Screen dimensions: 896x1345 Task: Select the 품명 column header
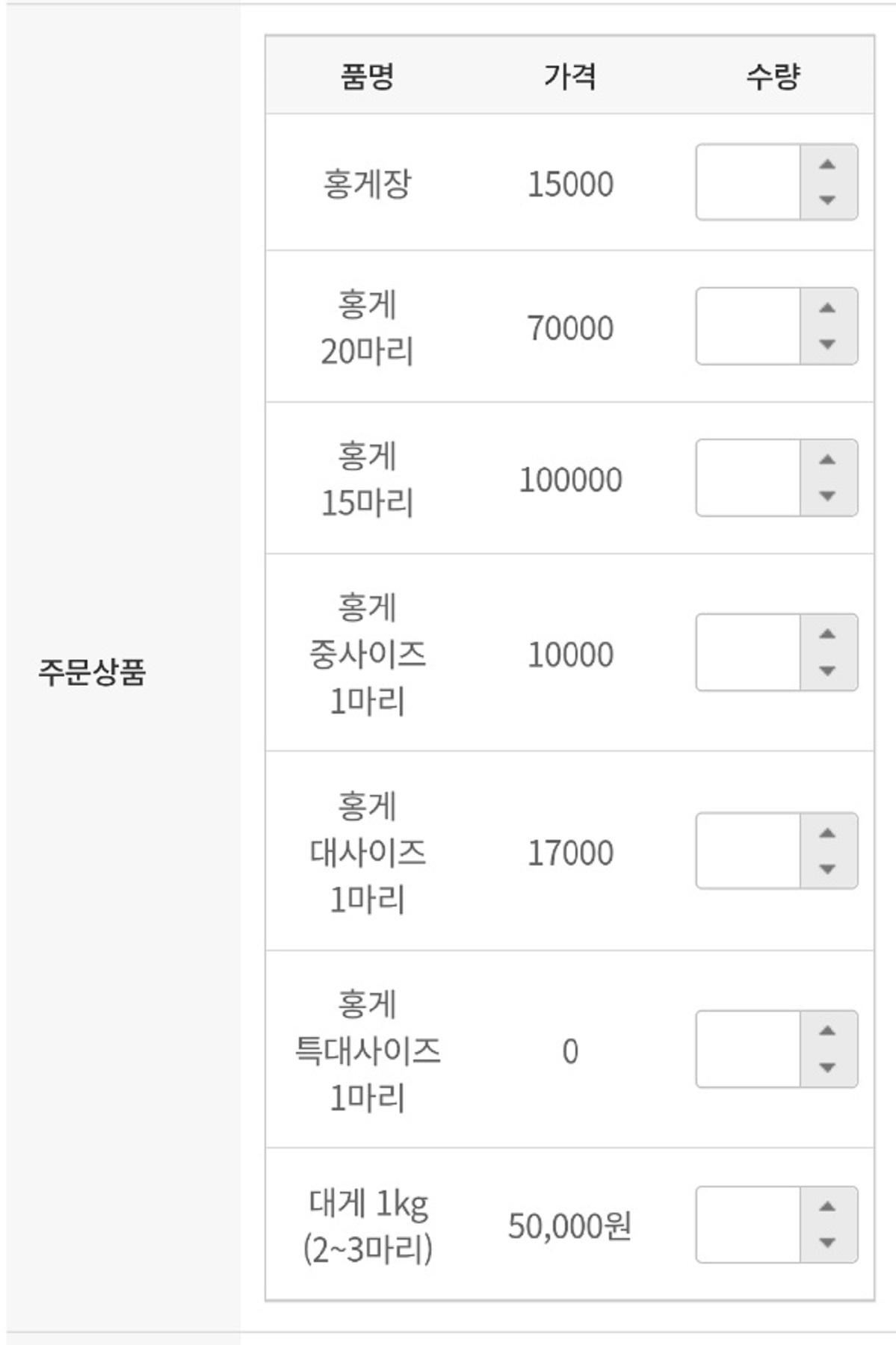368,75
